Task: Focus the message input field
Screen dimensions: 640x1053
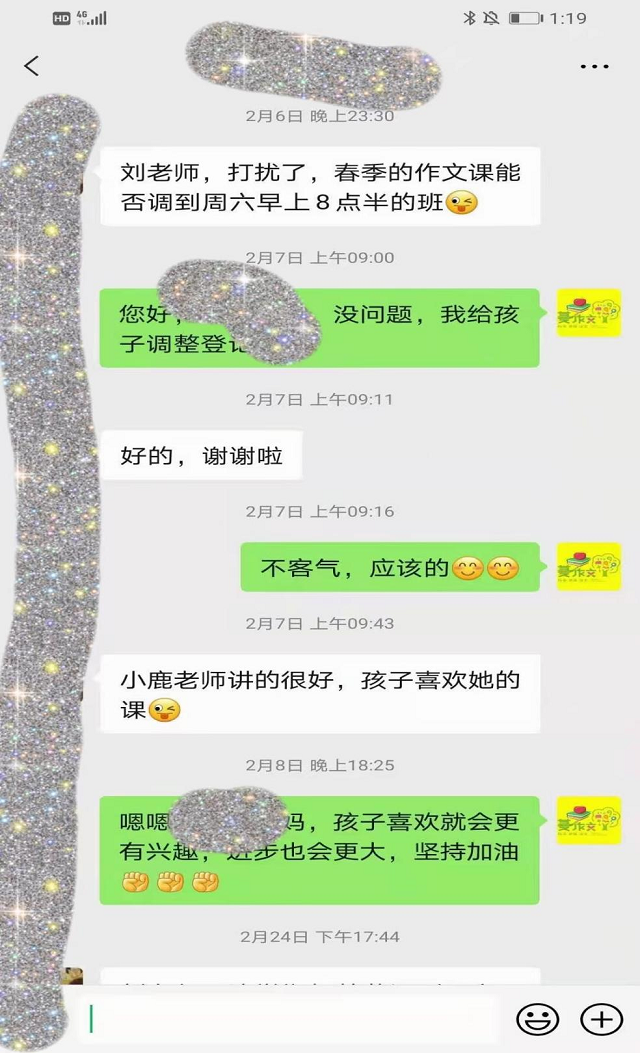Action: [x=290, y=1019]
